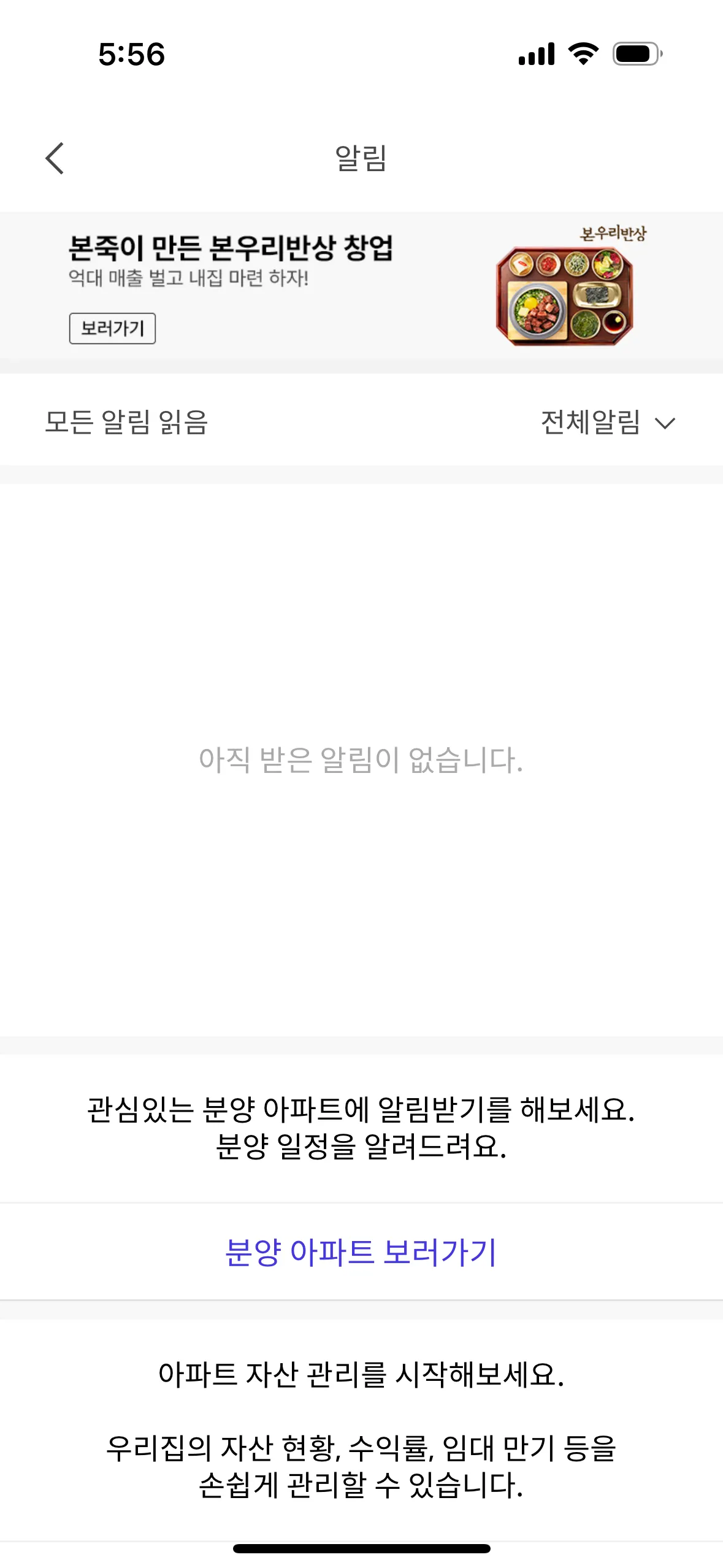Image resolution: width=723 pixels, height=1568 pixels.
Task: Mark all as read with 모든 알림 읽음
Action: point(126,422)
